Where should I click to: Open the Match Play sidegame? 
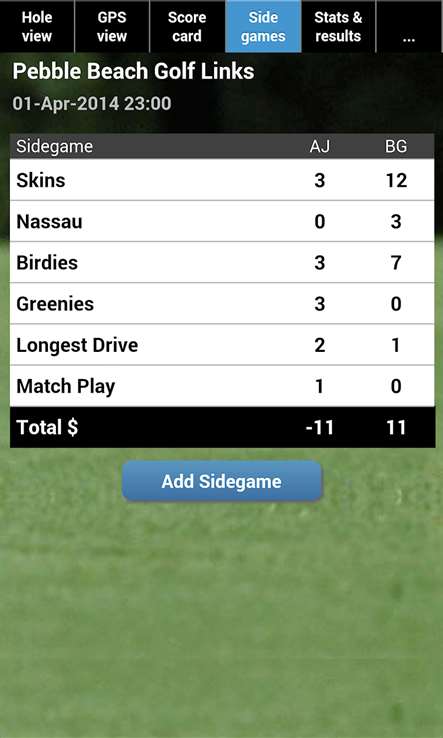coord(222,386)
